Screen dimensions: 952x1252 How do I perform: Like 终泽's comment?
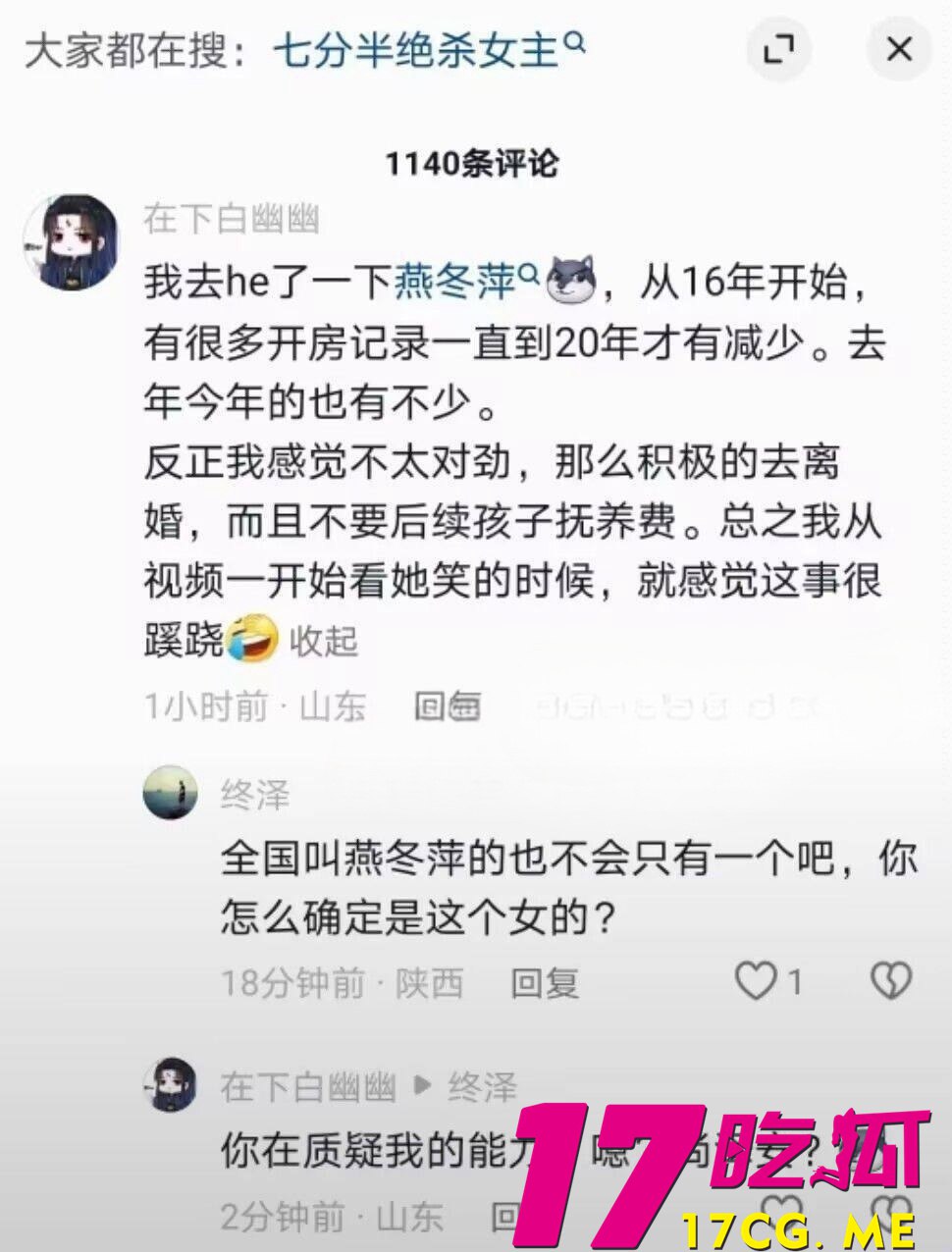click(757, 980)
